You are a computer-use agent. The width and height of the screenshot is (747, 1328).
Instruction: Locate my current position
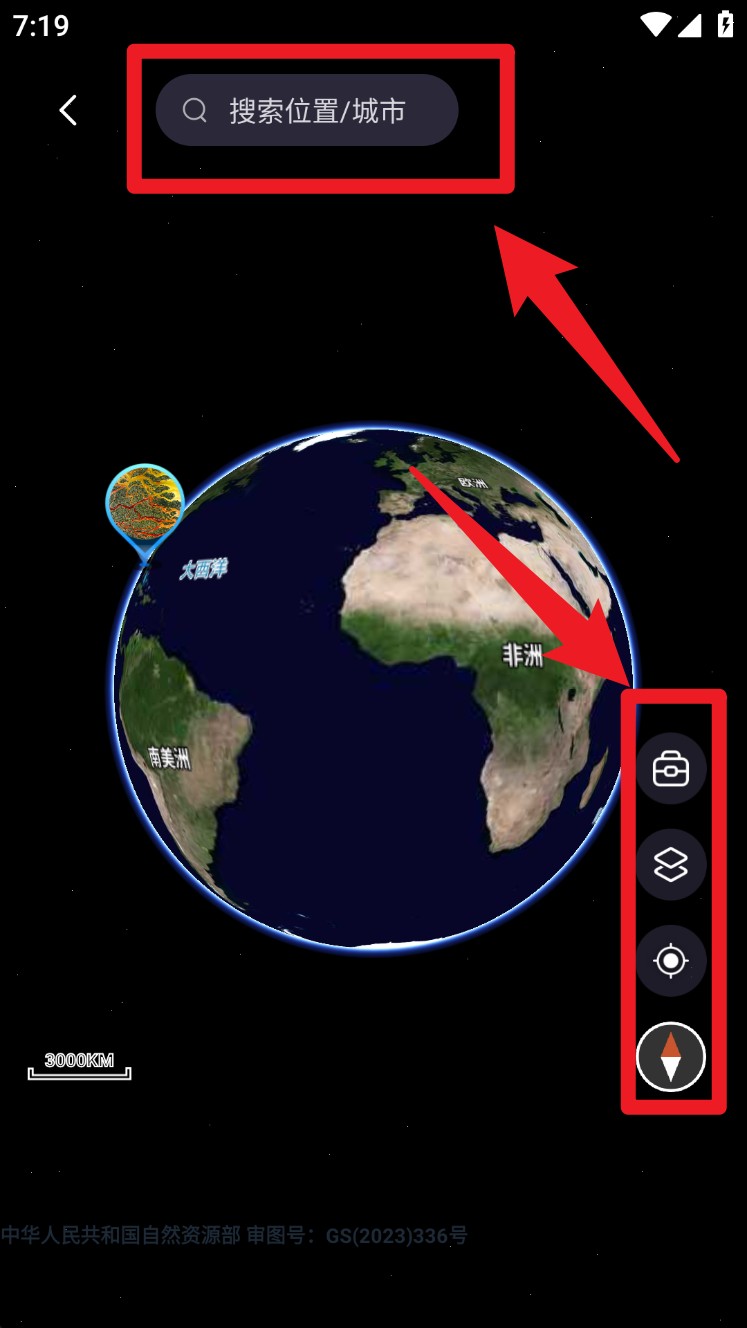click(671, 961)
